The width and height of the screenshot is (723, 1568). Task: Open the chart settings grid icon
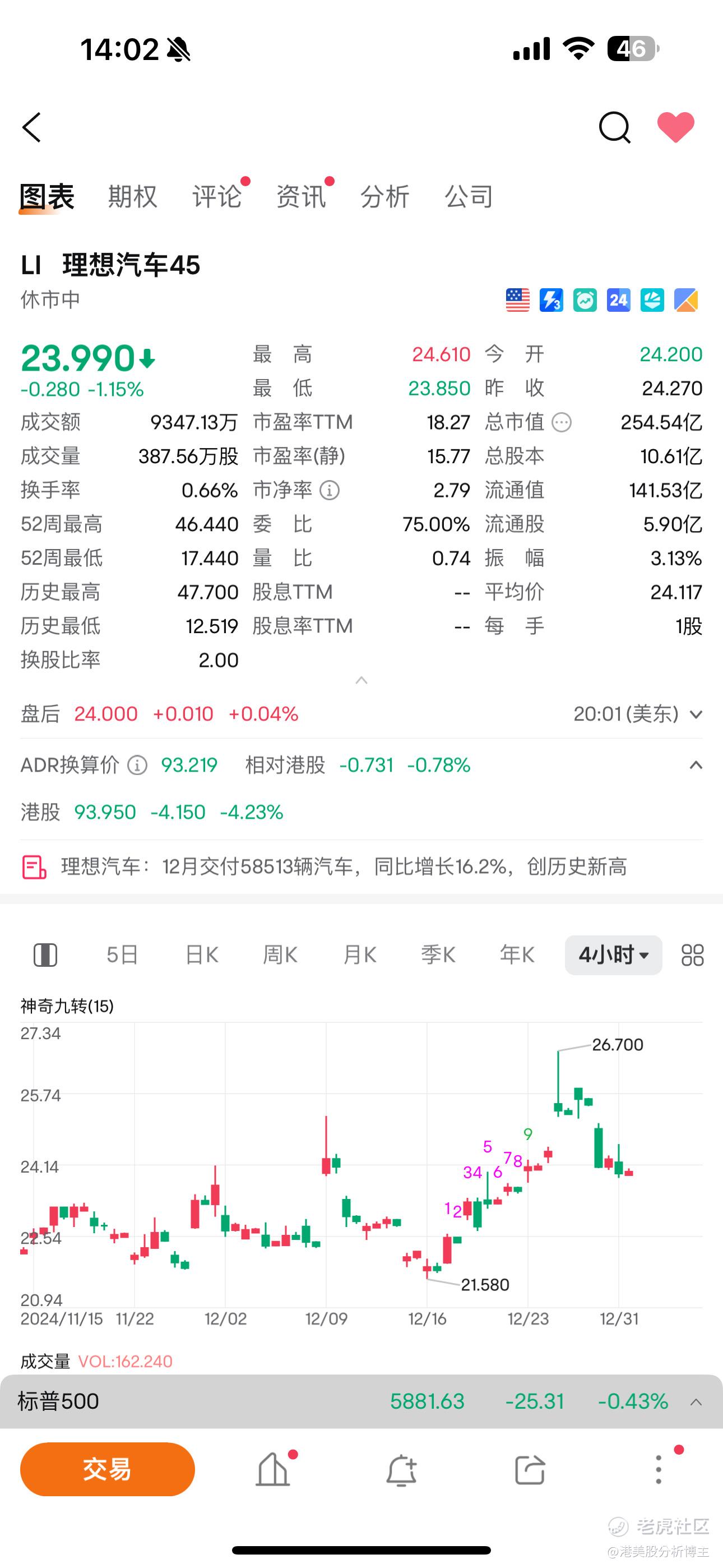pyautogui.click(x=693, y=955)
